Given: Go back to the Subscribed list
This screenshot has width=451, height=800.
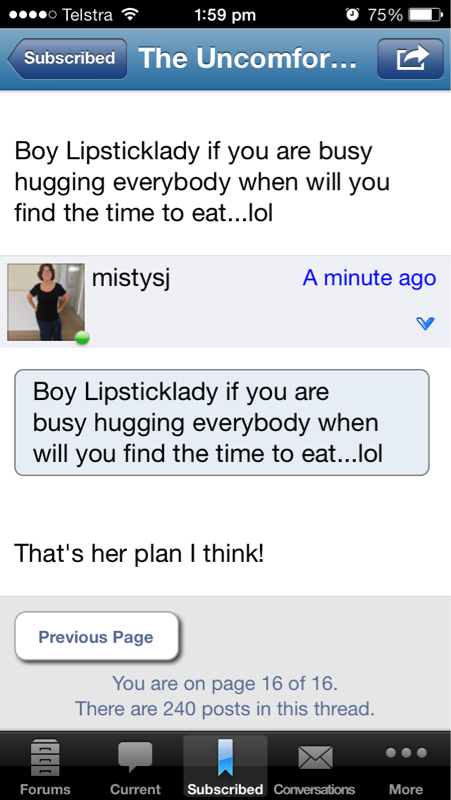Looking at the screenshot, I should click(x=67, y=58).
